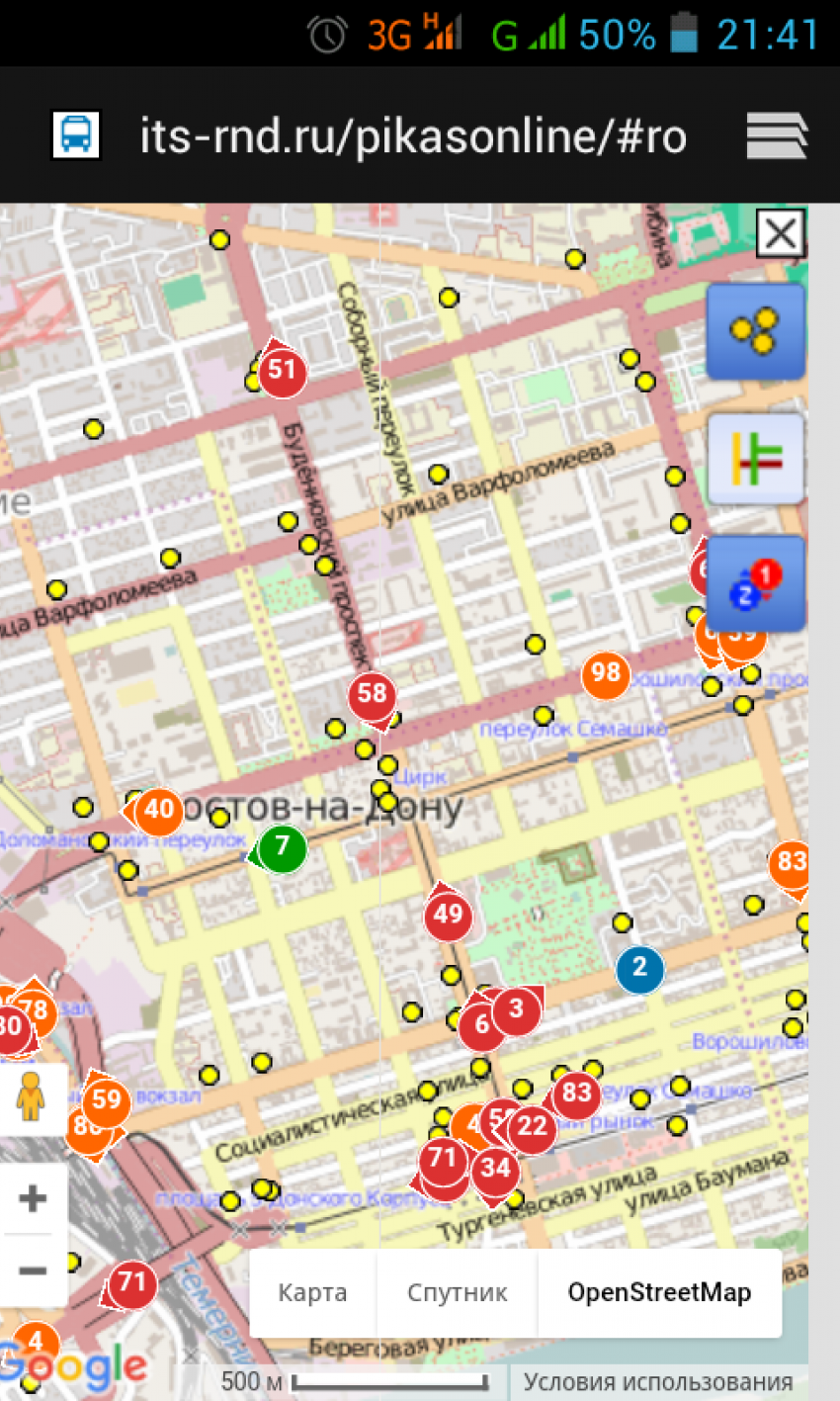This screenshot has height=1401, width=840.
Task: Select the OpenStreetMap layer
Action: 659,1292
